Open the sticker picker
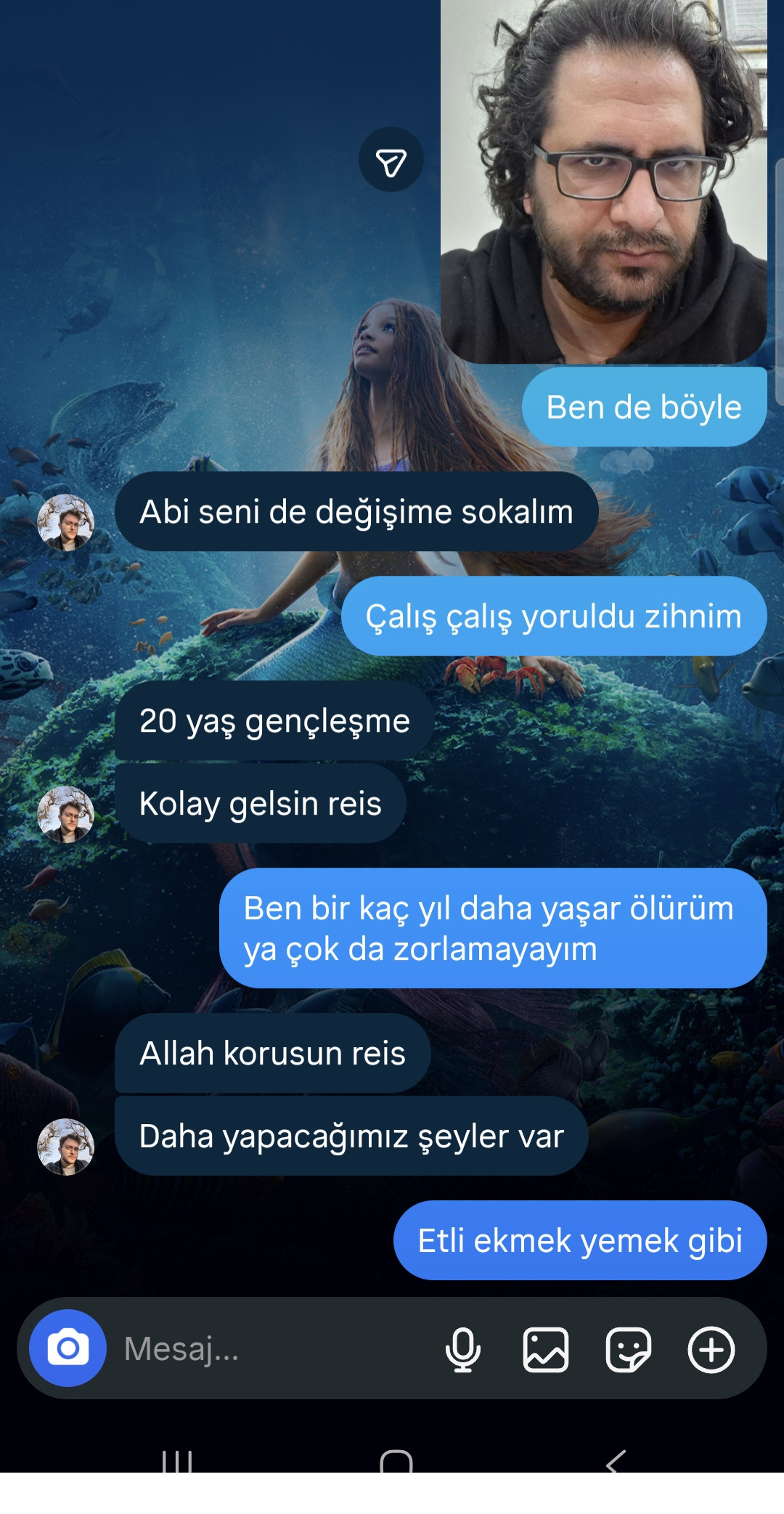784x1514 pixels. [628, 1349]
